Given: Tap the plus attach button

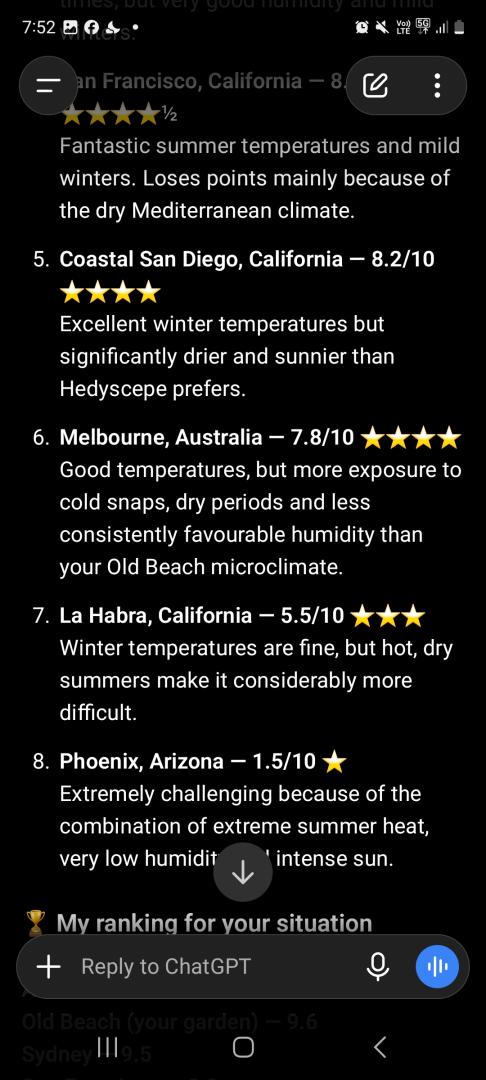Looking at the screenshot, I should coord(48,966).
